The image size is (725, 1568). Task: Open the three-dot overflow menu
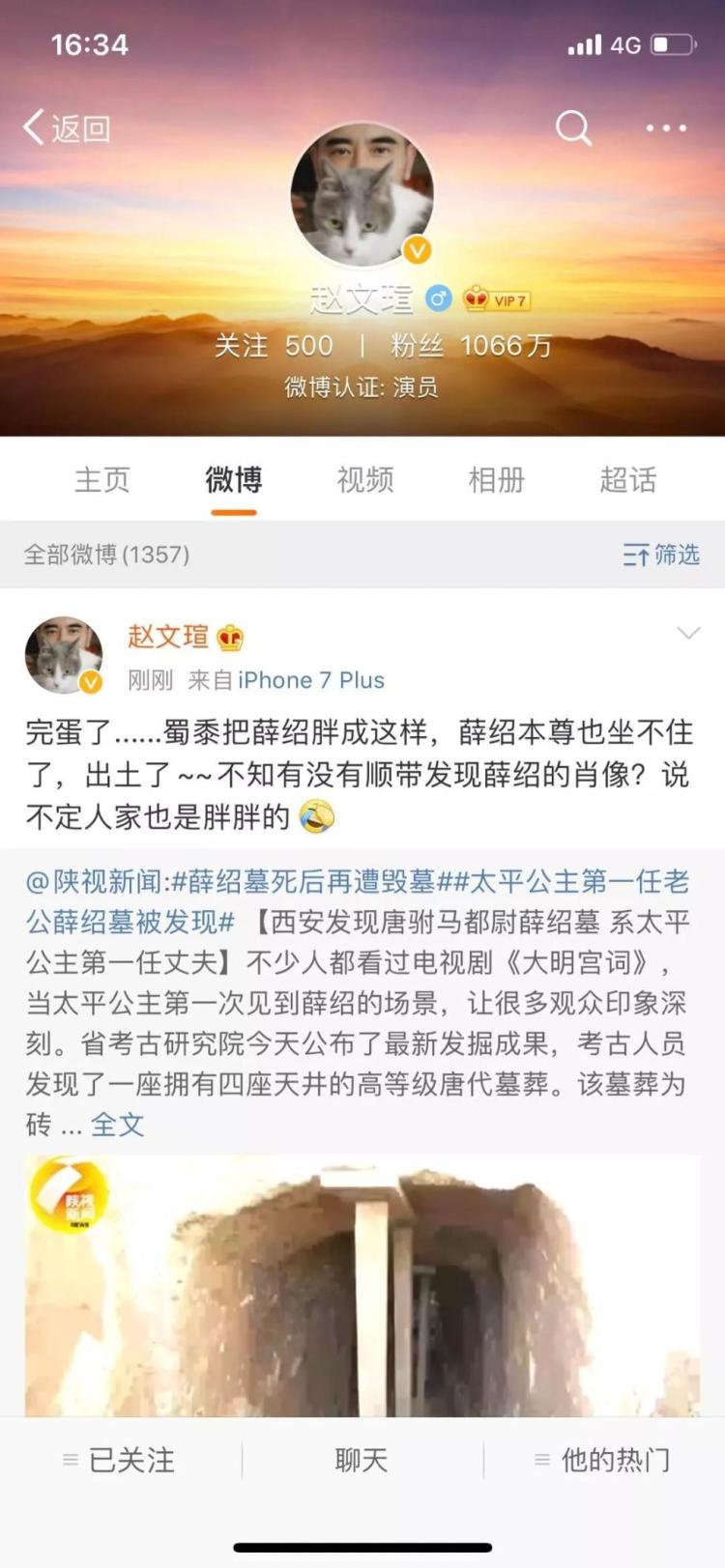click(x=665, y=128)
